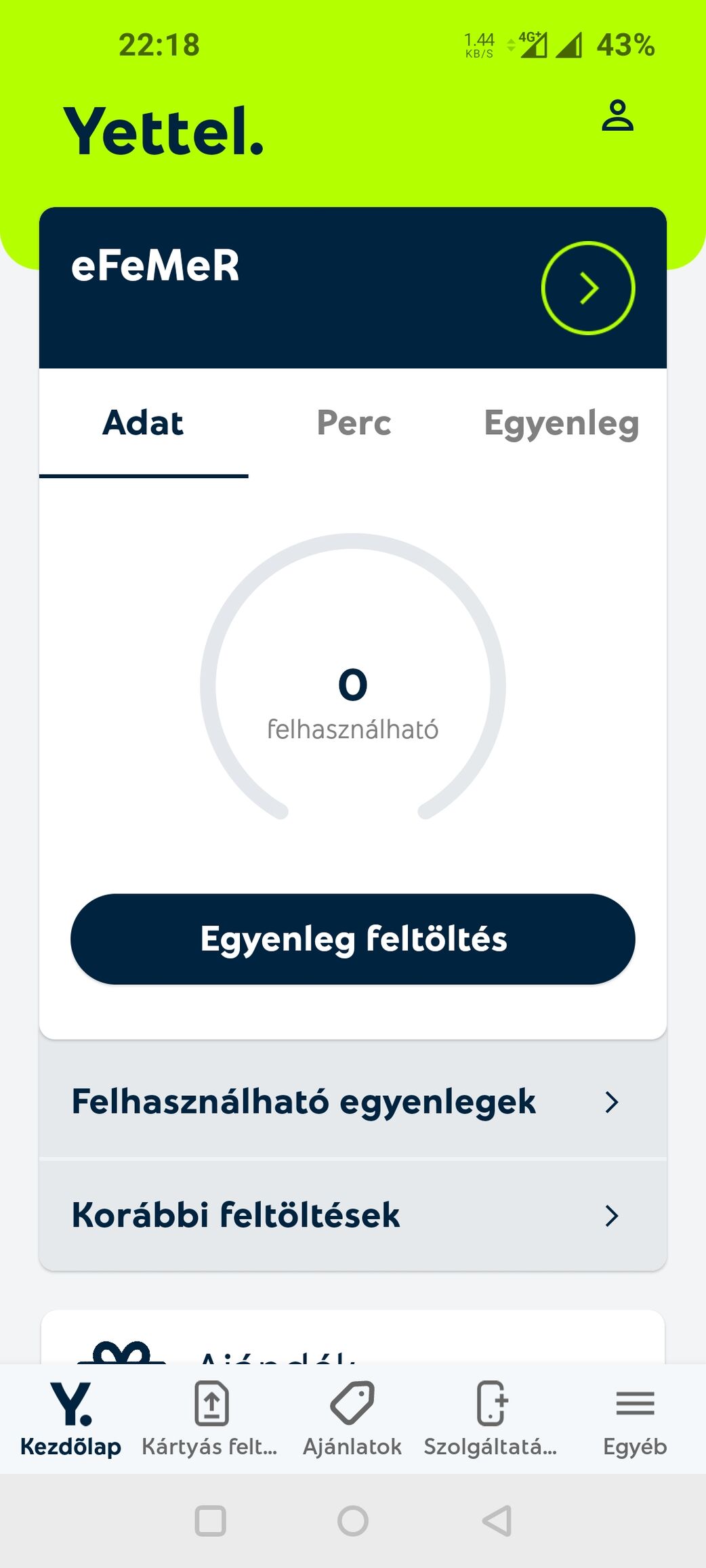Open eFeMeR account details arrow
This screenshot has height=1568, width=706.
point(587,288)
